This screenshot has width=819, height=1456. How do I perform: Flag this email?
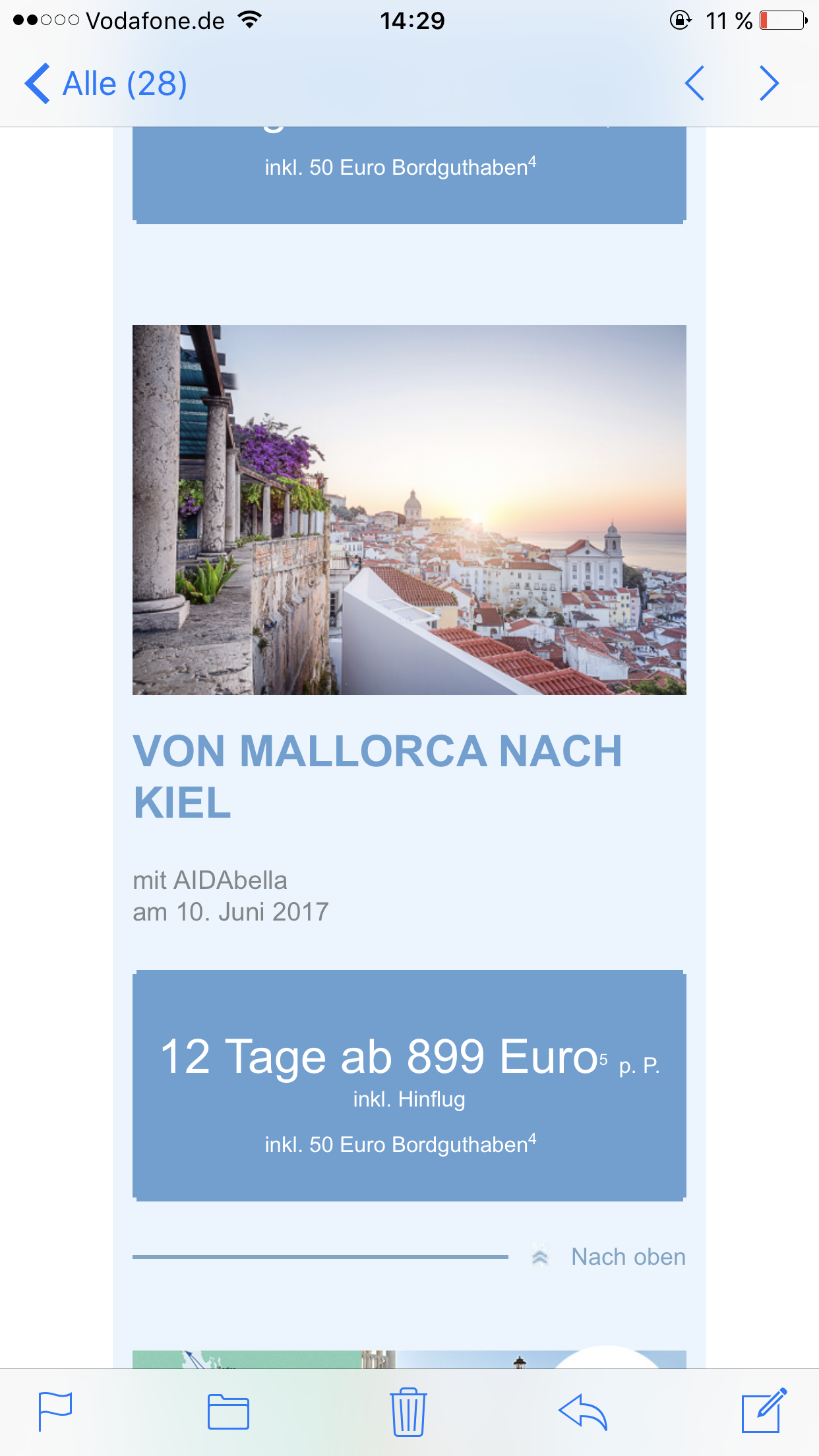pos(55,1412)
